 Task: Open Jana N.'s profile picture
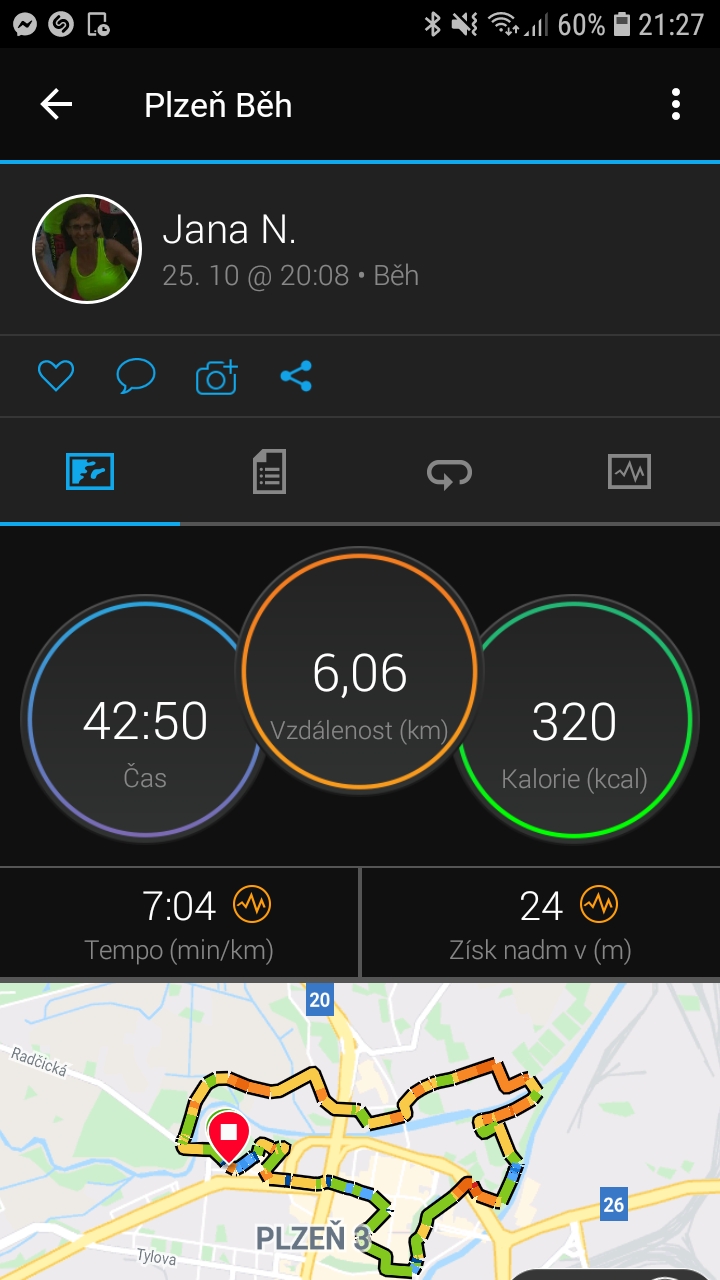click(87, 248)
